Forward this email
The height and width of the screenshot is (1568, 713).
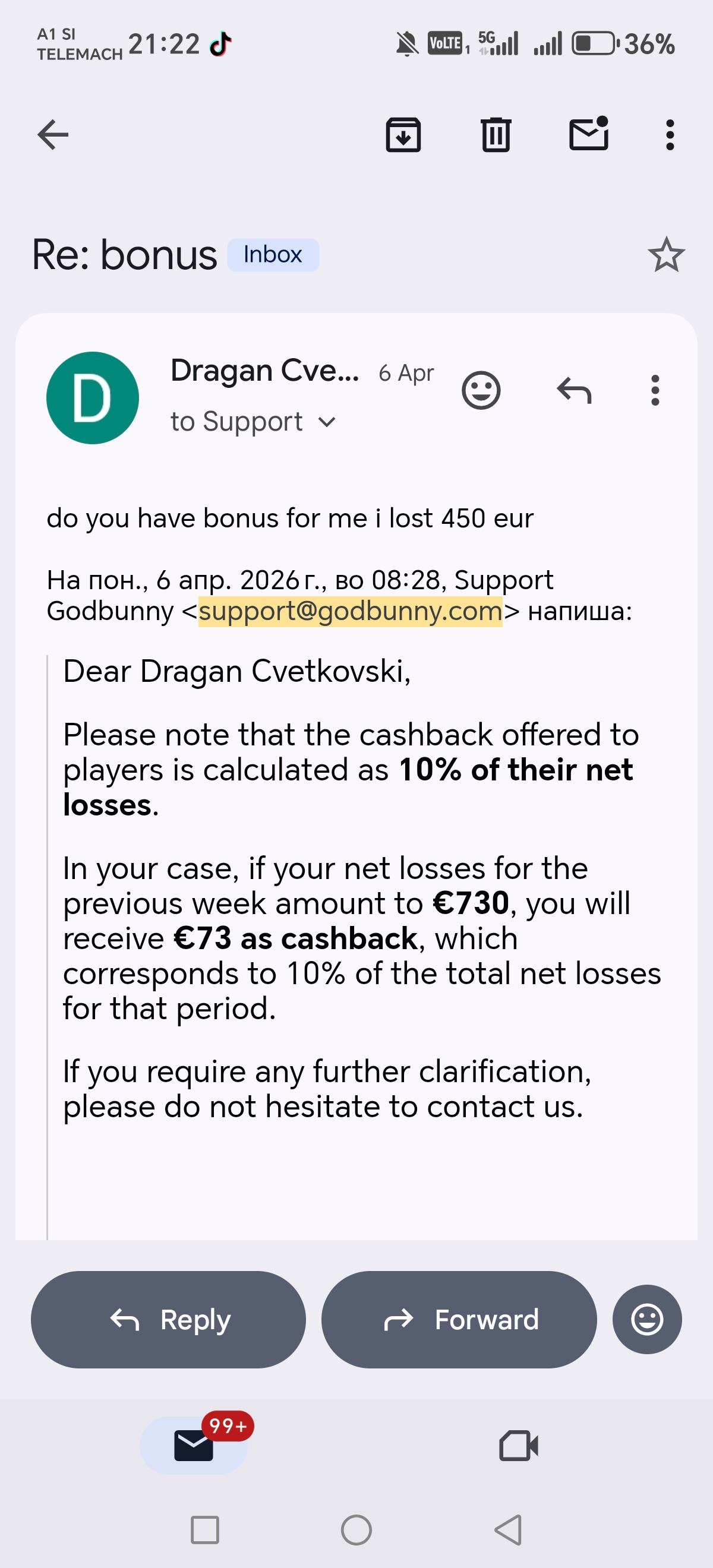coord(459,1320)
